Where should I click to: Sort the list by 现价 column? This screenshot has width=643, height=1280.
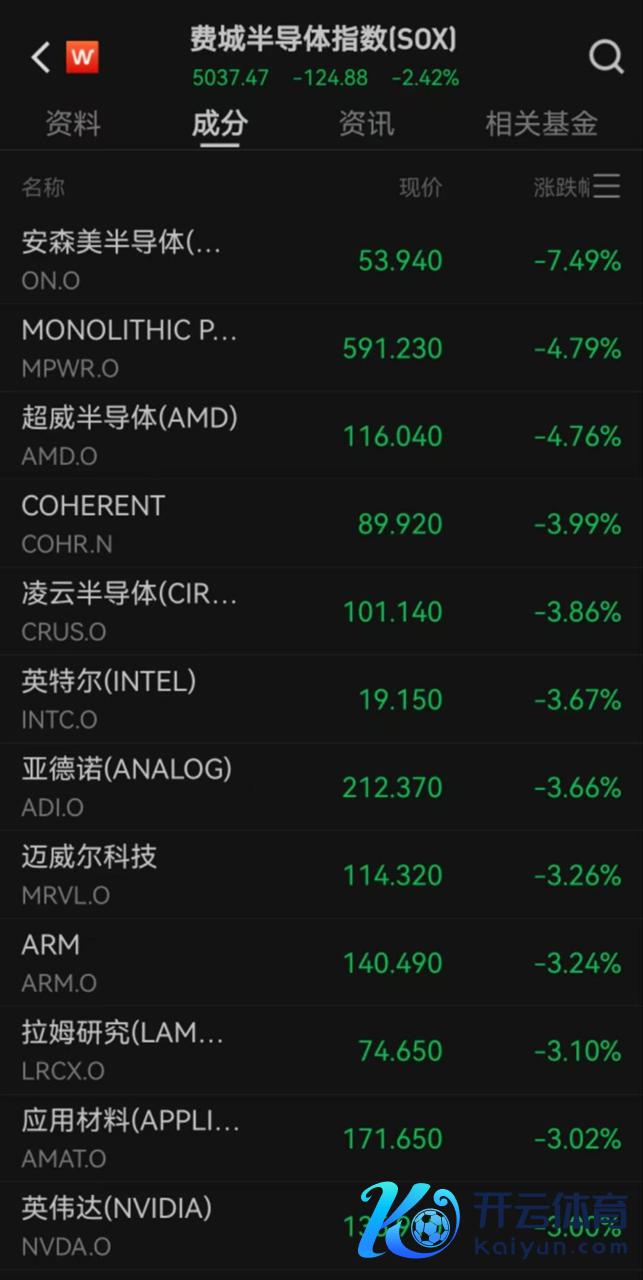(420, 188)
